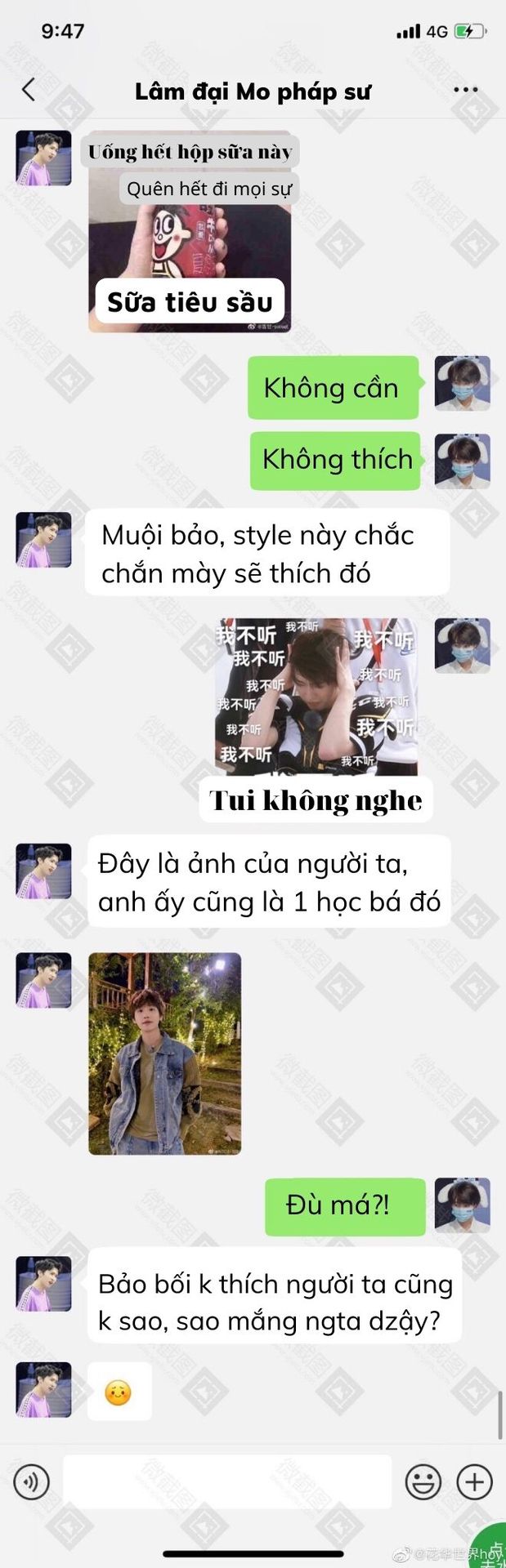
Task: Tap the message text field
Action: (x=227, y=1481)
